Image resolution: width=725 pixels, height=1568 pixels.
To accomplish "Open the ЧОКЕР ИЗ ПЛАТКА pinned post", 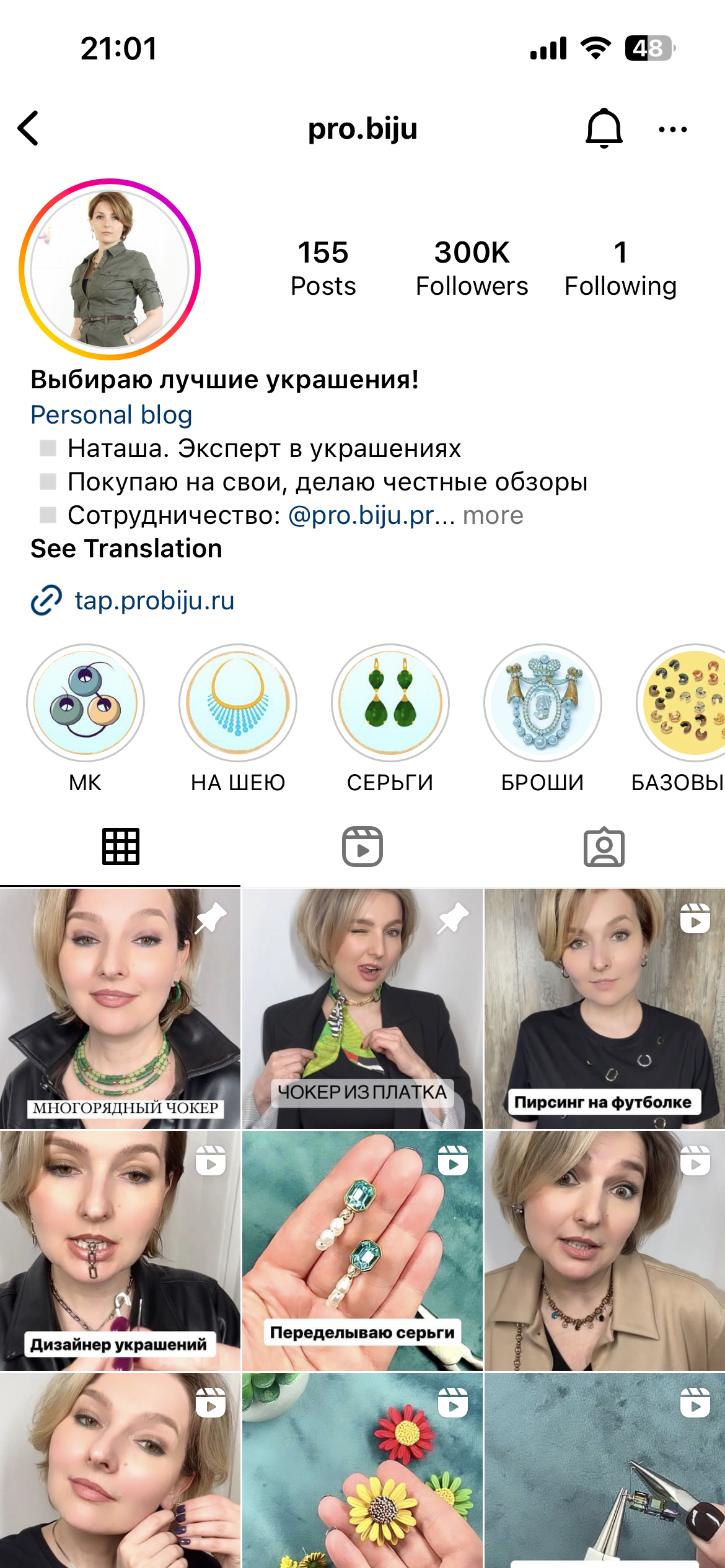I will (362, 1008).
